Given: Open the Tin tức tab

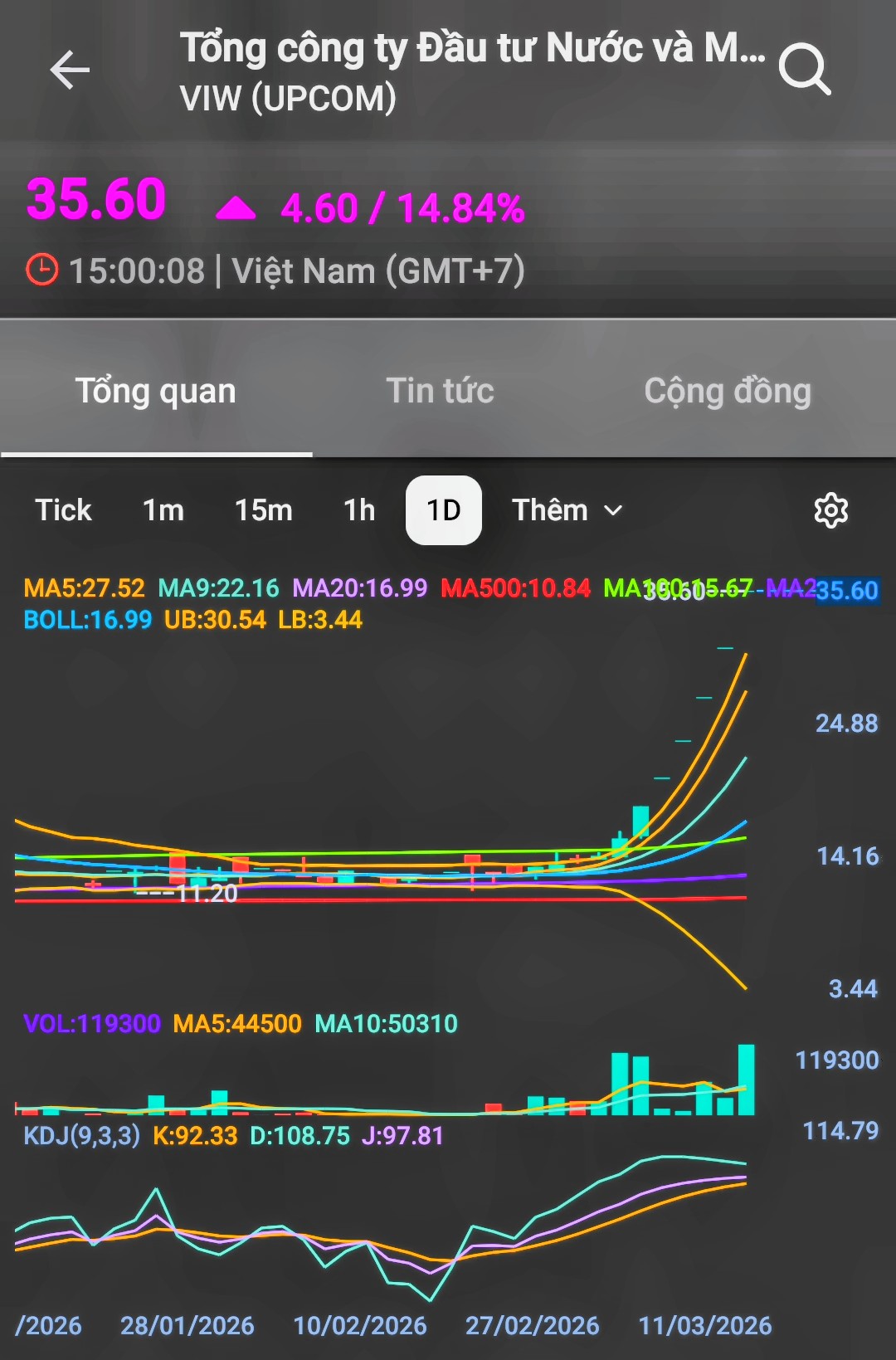Looking at the screenshot, I should [x=440, y=391].
